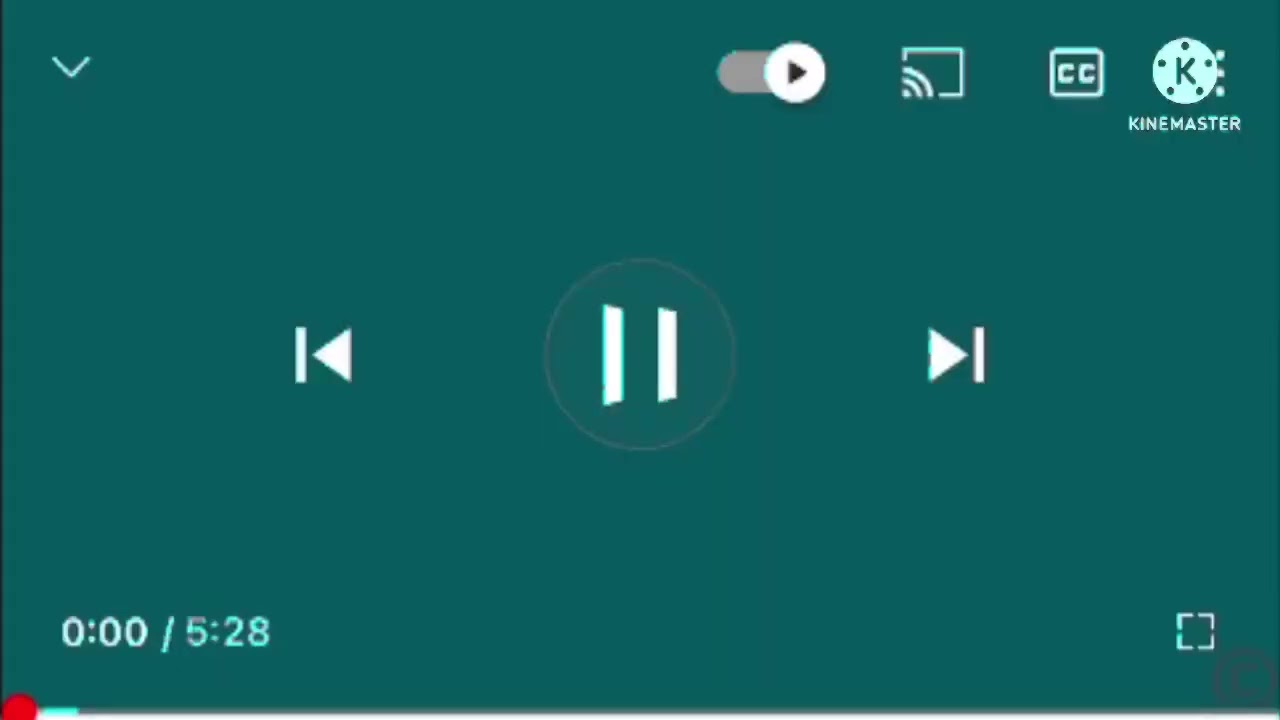
Task: Skip to the next video
Action: tap(956, 355)
